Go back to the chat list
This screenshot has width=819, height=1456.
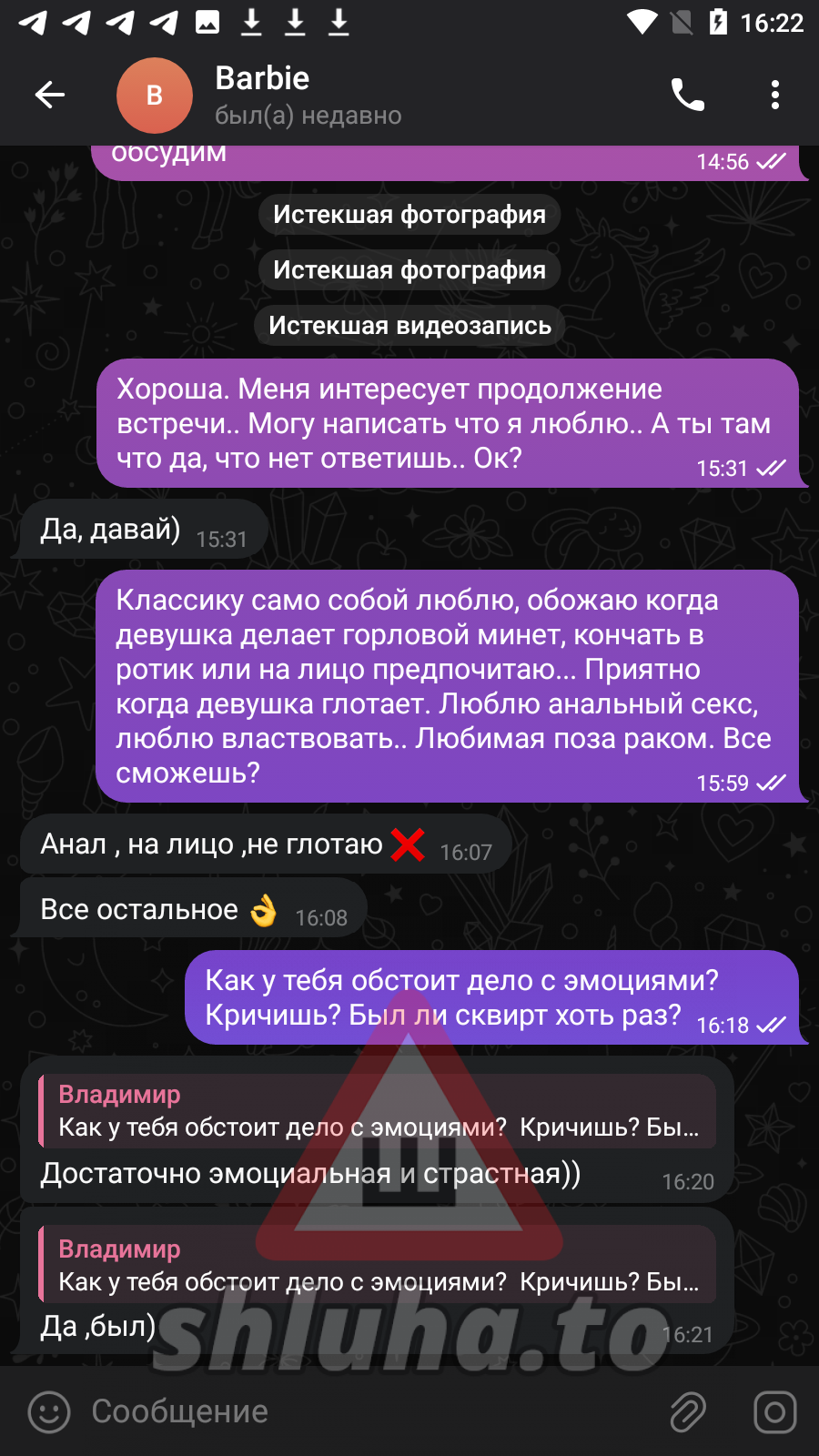pyautogui.click(x=50, y=95)
